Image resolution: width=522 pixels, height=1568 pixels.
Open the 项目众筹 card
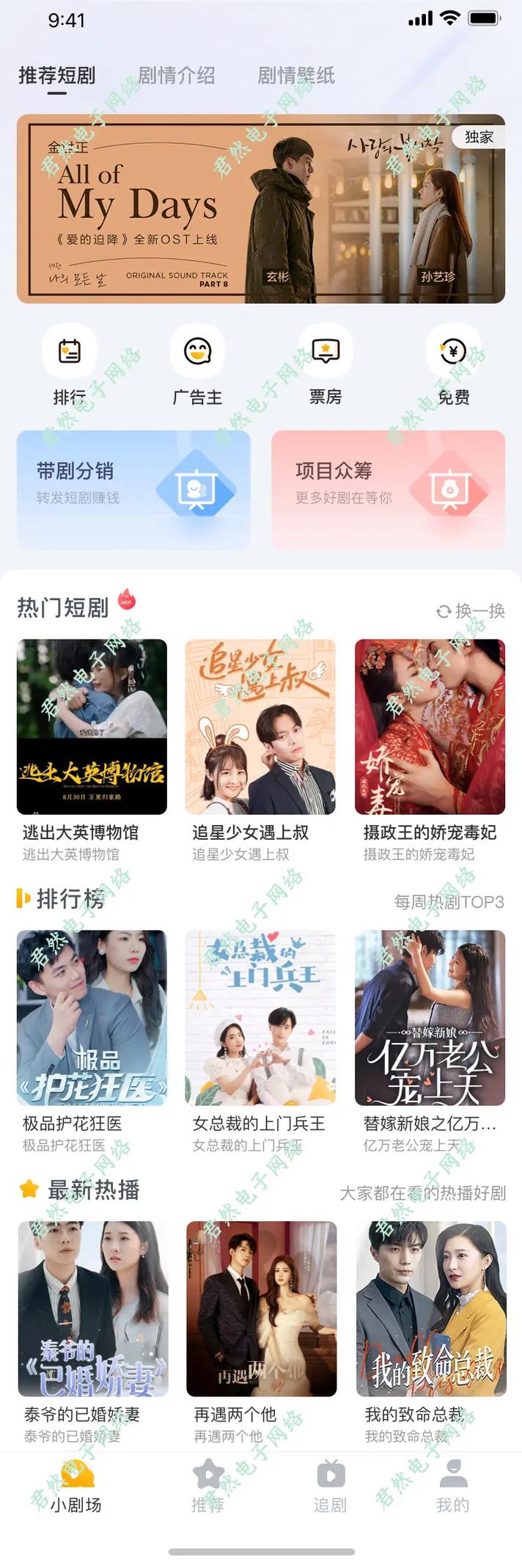(x=388, y=488)
